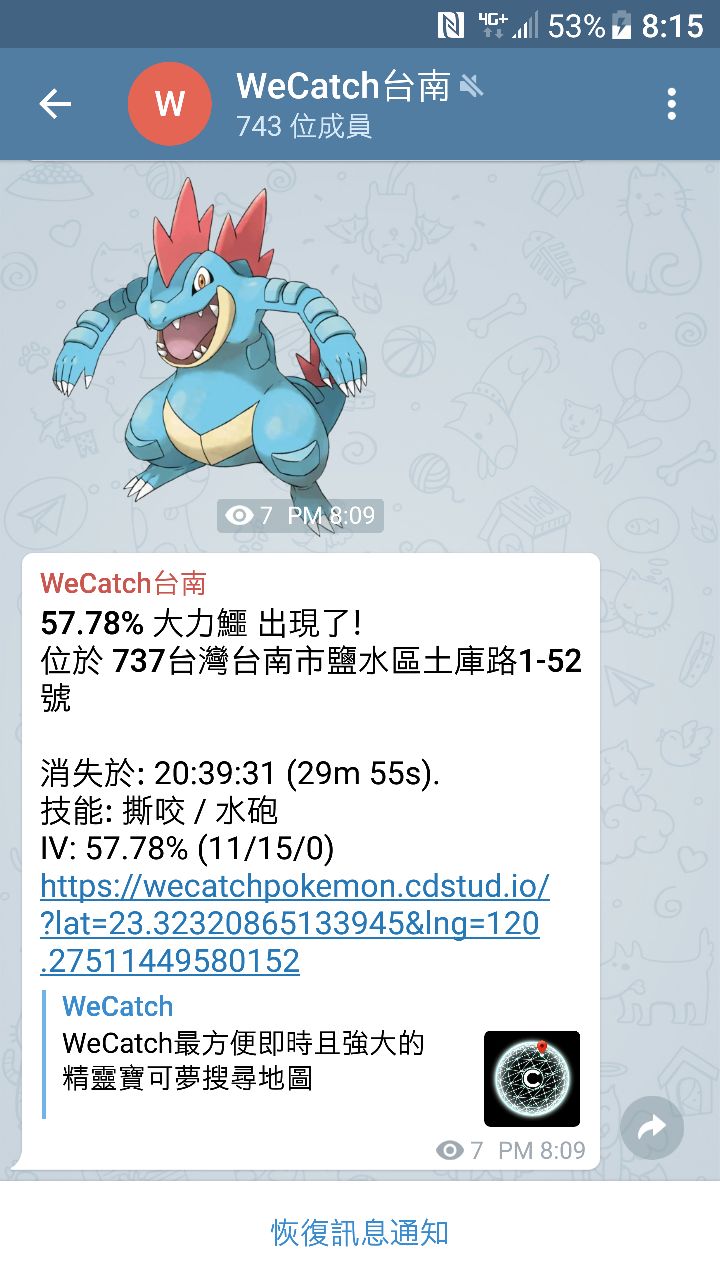Screen dimensions: 720x1280
Task: Forward the message with share arrow
Action: click(x=651, y=1127)
